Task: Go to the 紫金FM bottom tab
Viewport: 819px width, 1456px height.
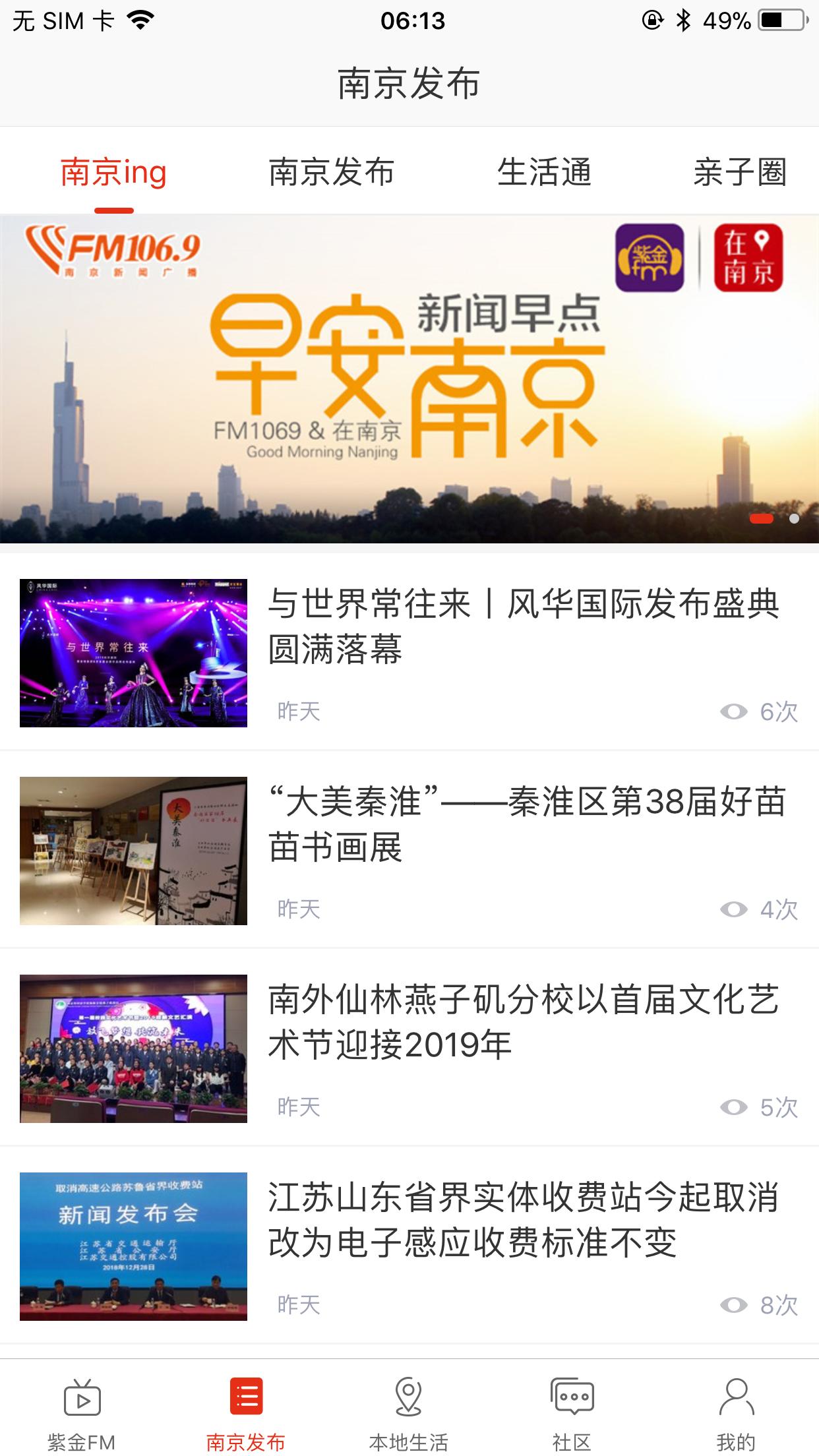Action: pos(82,1411)
